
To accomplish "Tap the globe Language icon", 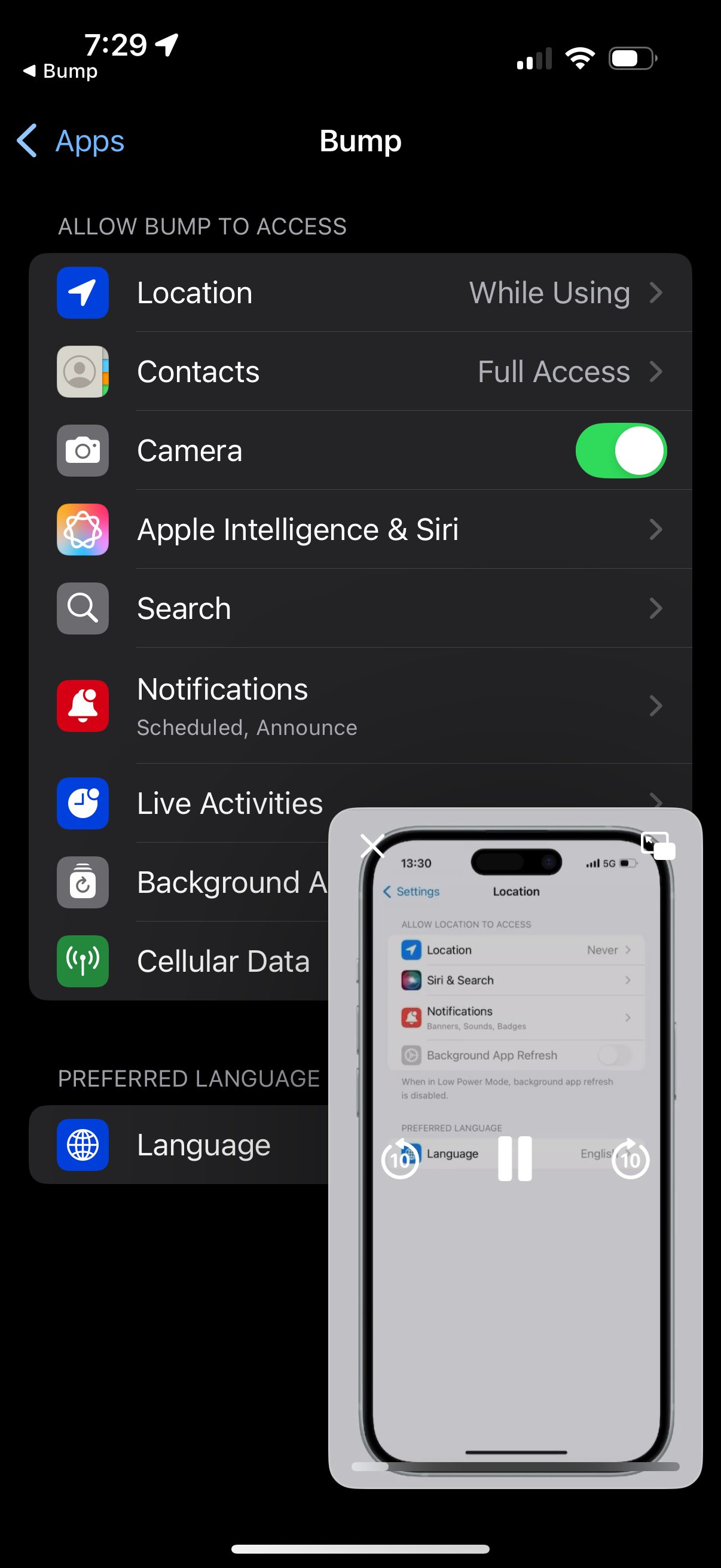I will point(82,1145).
